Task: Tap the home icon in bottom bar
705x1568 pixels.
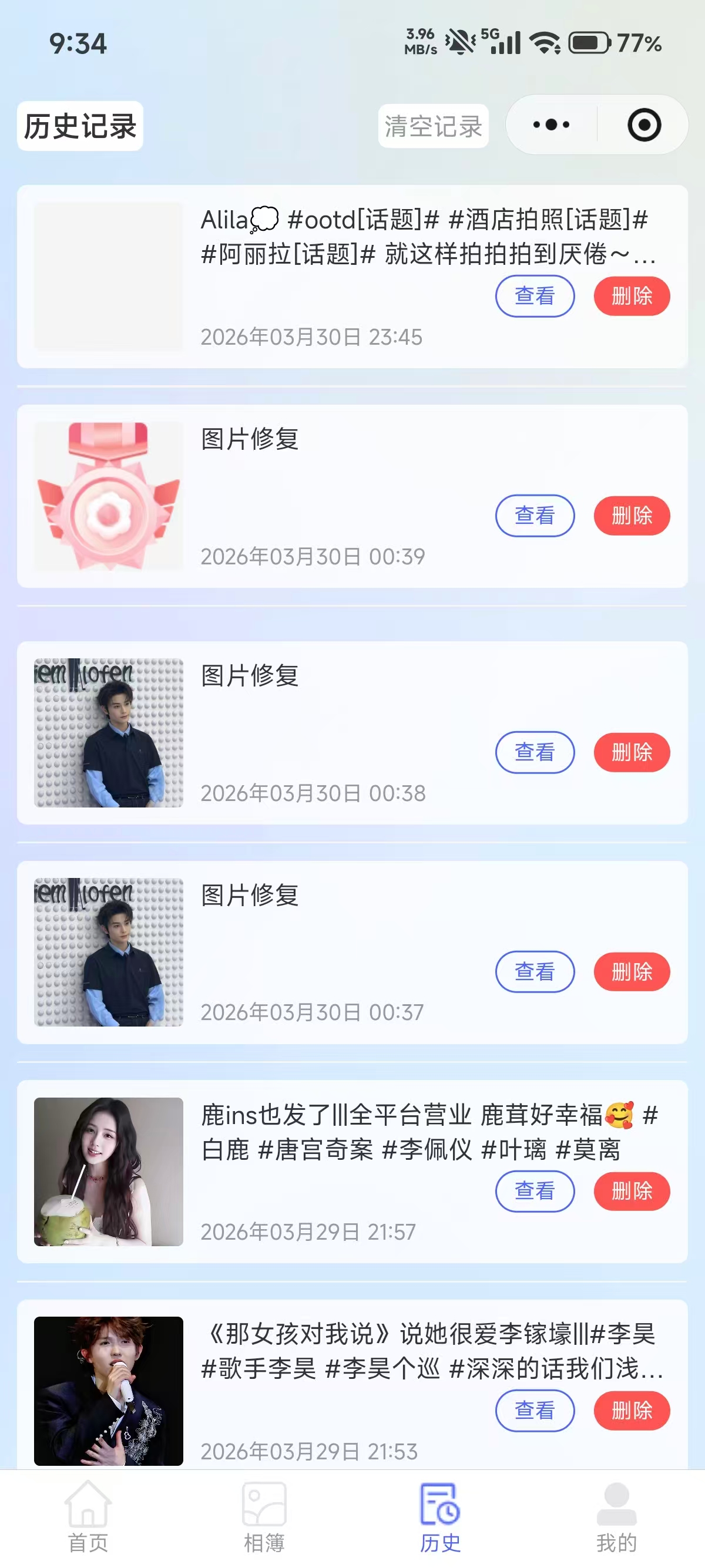Action: tap(87, 1502)
